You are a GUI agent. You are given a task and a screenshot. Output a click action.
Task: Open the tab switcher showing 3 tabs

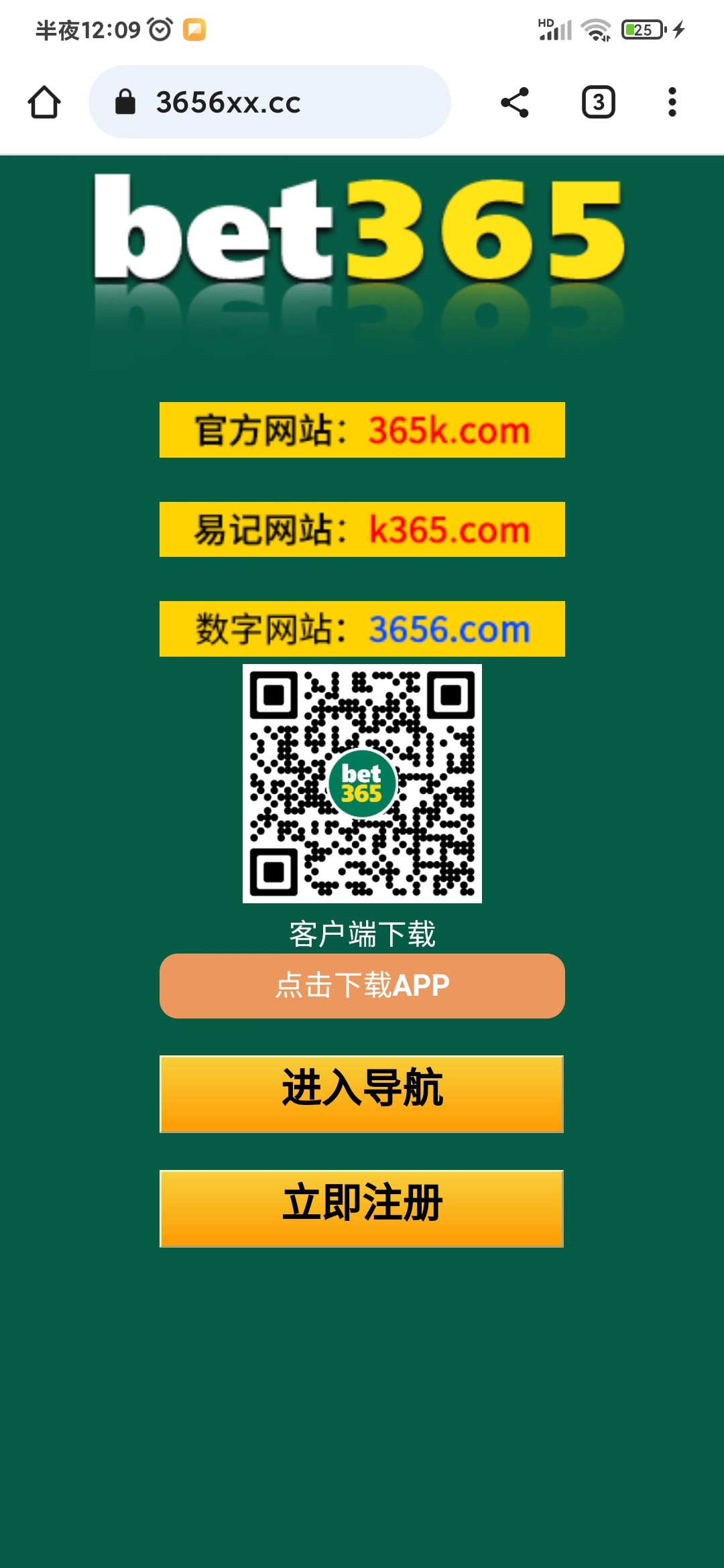click(x=598, y=103)
